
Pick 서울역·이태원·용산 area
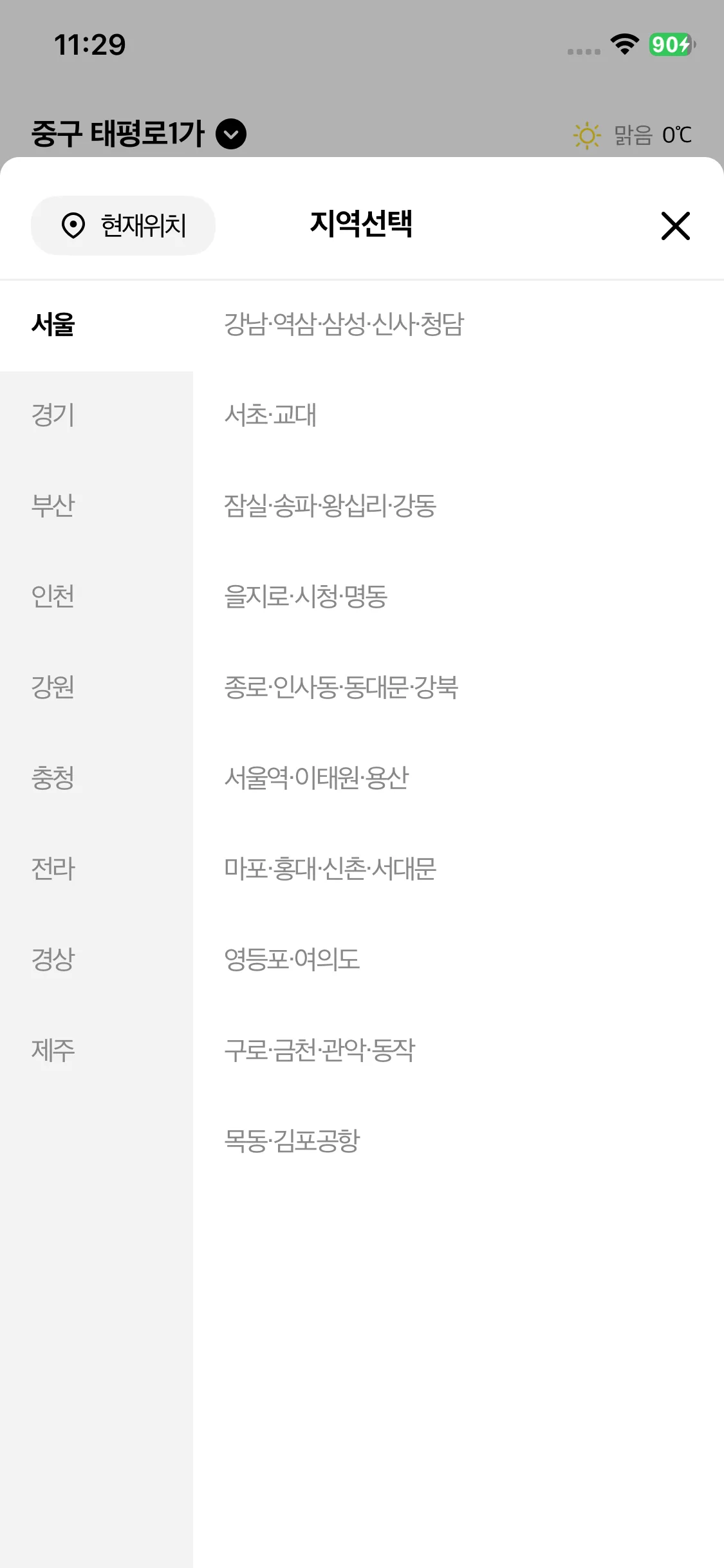(458, 778)
